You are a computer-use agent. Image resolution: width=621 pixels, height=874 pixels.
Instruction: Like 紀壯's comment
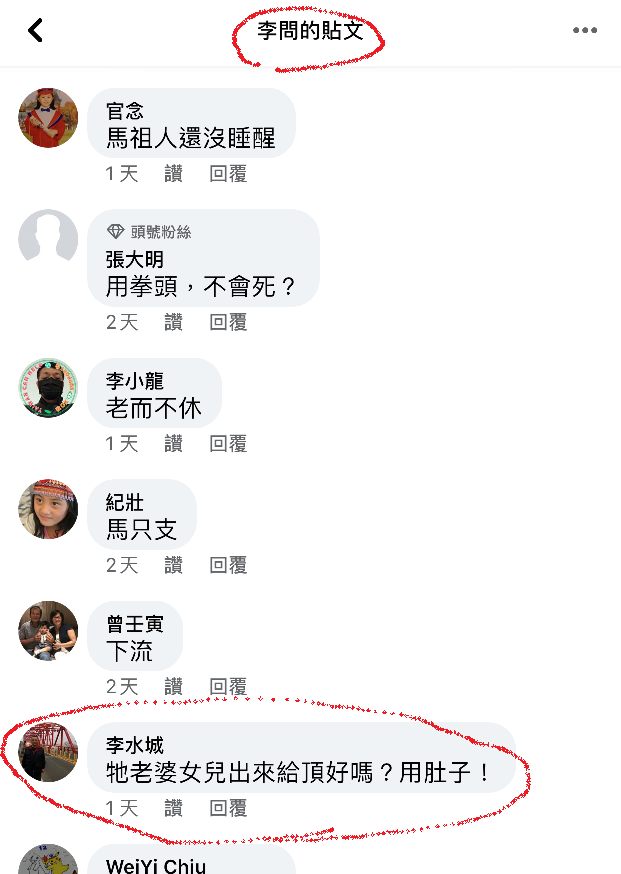174,565
